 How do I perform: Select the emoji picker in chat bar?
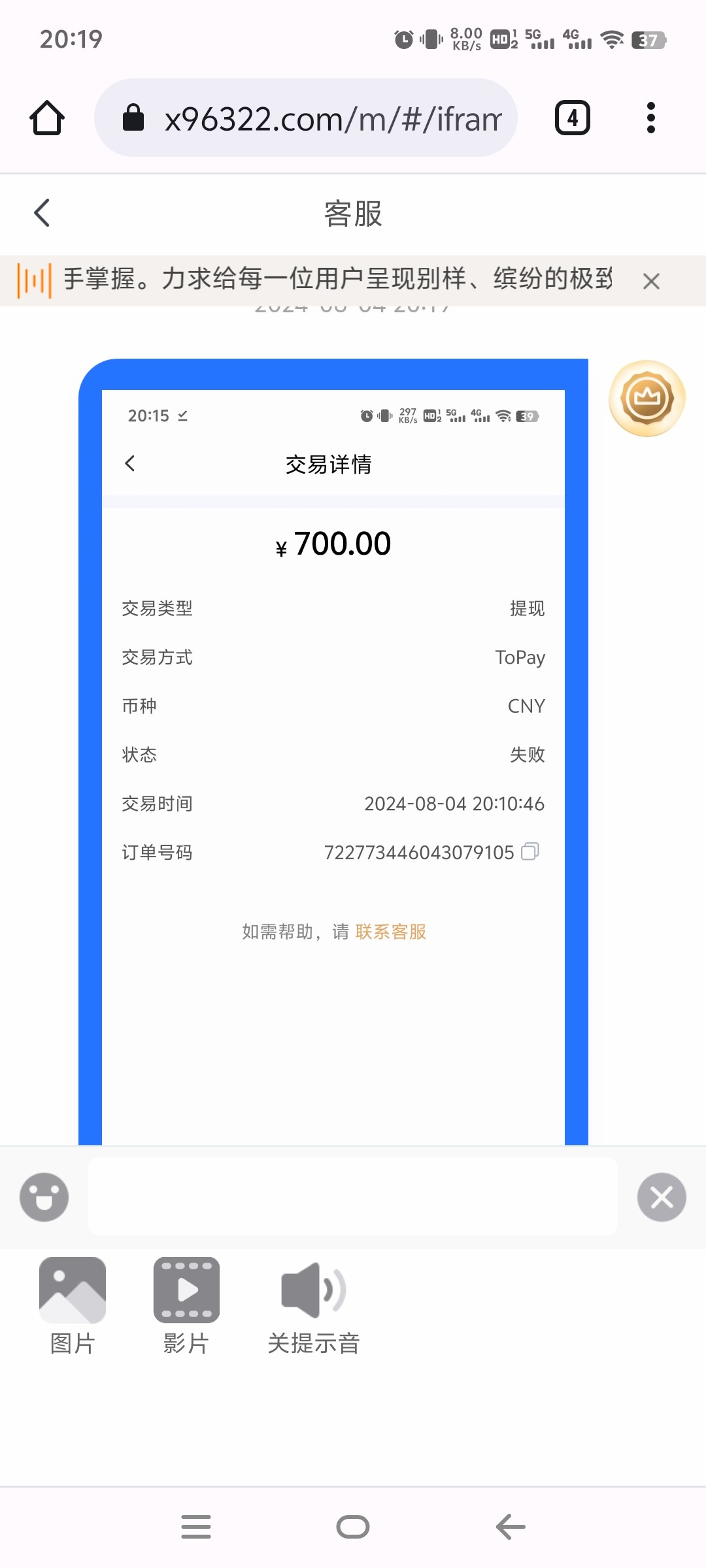[43, 1196]
